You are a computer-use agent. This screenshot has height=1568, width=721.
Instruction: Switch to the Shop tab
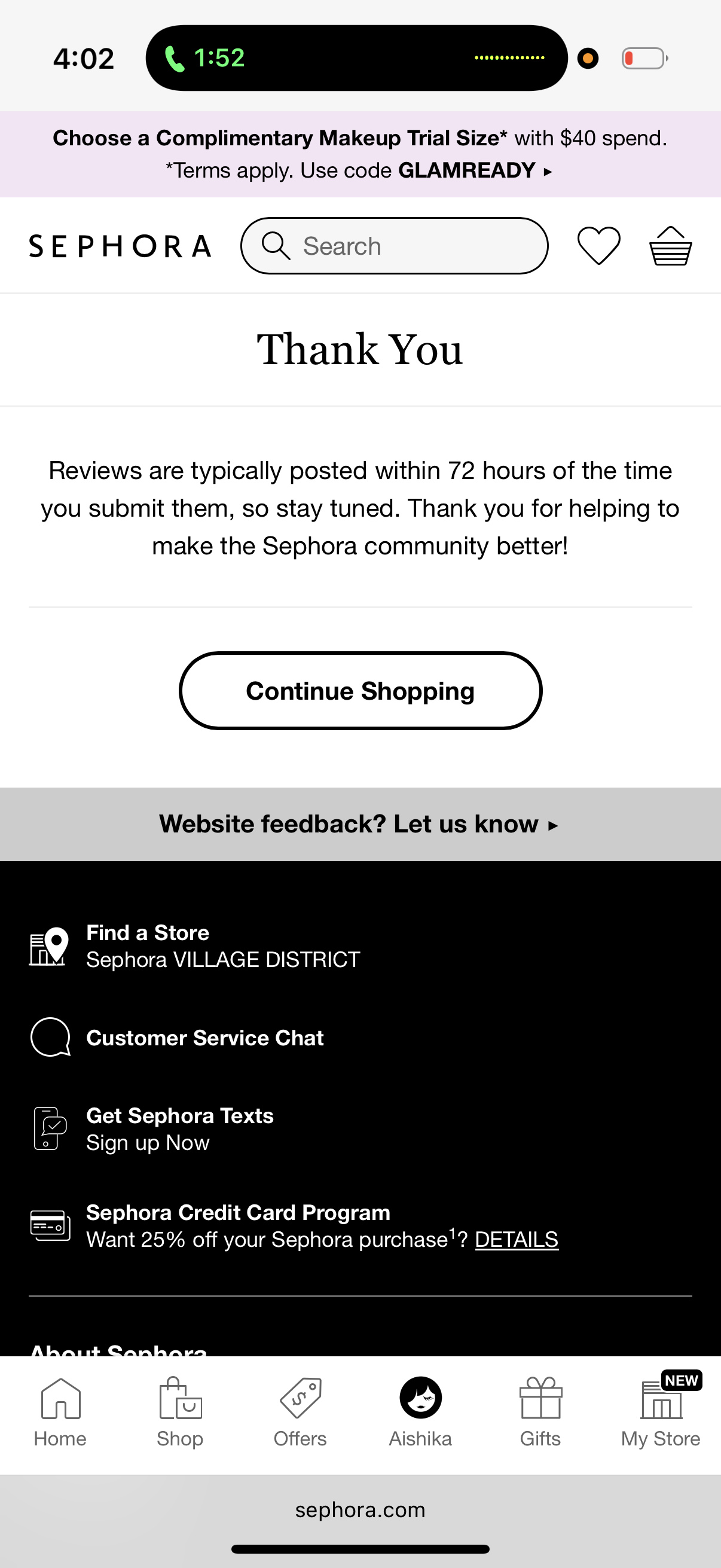(180, 1412)
